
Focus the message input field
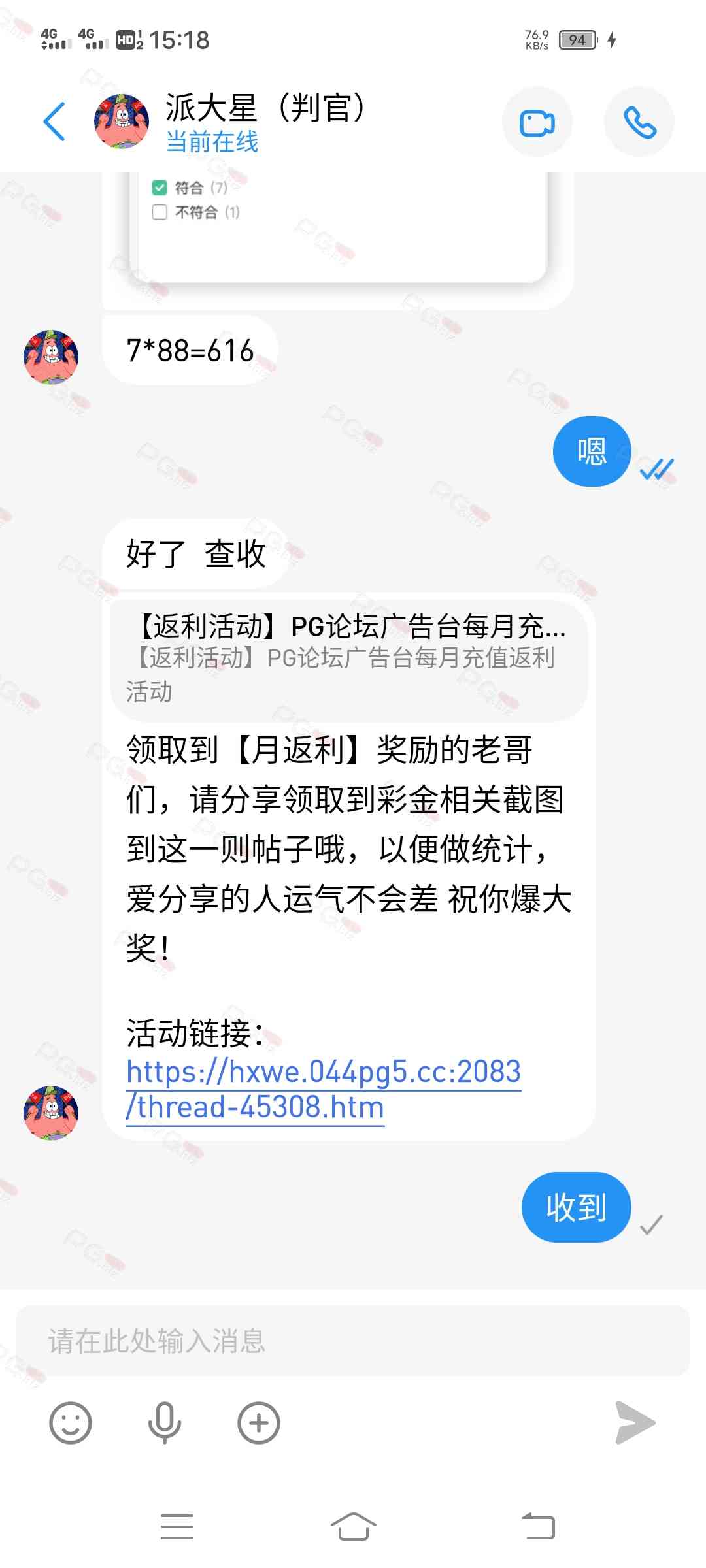(353, 1341)
